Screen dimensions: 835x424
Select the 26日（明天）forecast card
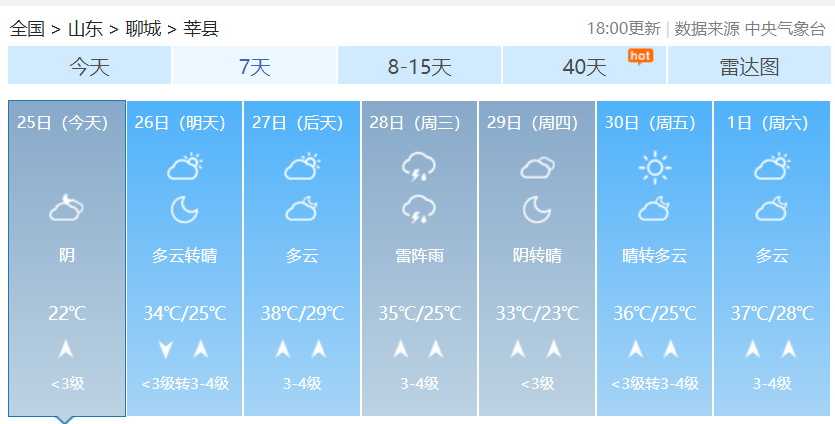coord(184,257)
